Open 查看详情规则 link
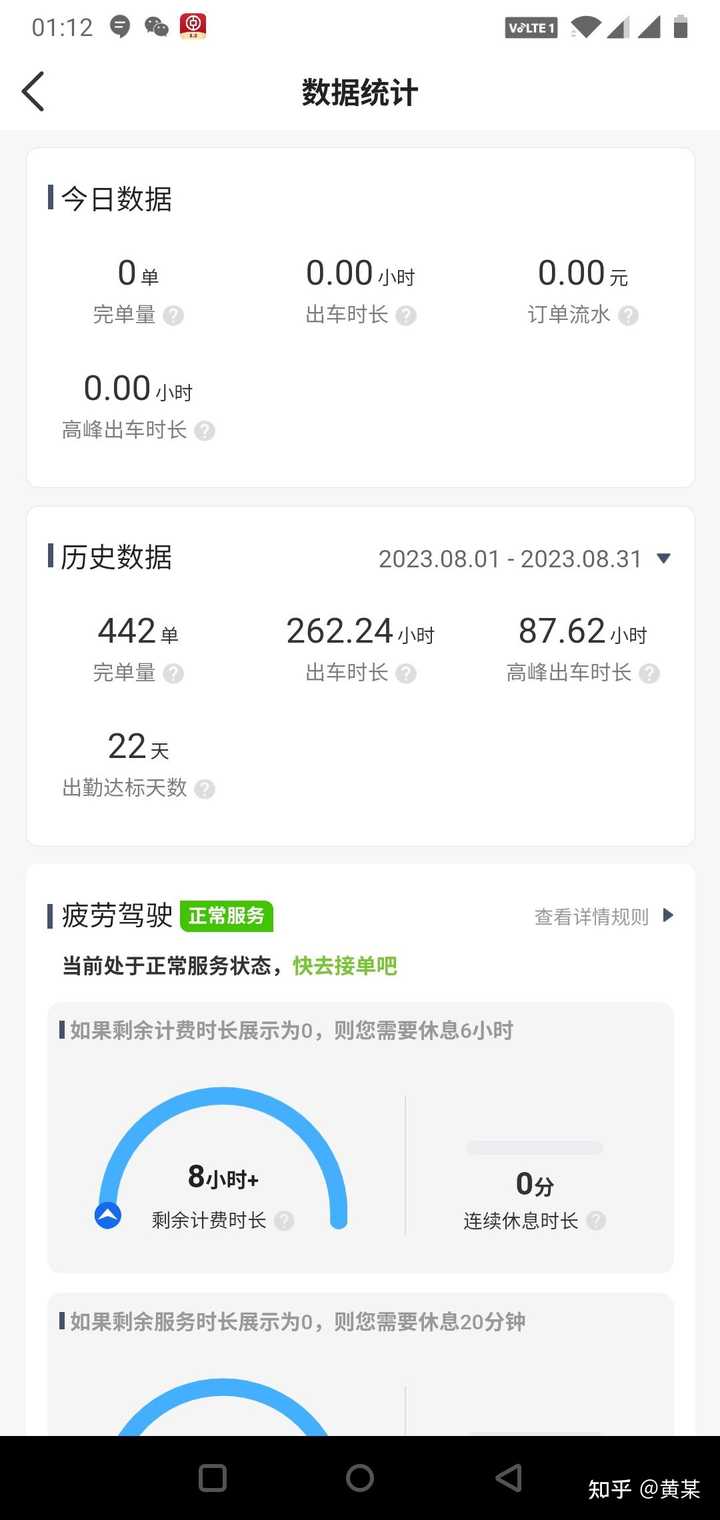Screen dimensions: 720x1520 (605, 916)
